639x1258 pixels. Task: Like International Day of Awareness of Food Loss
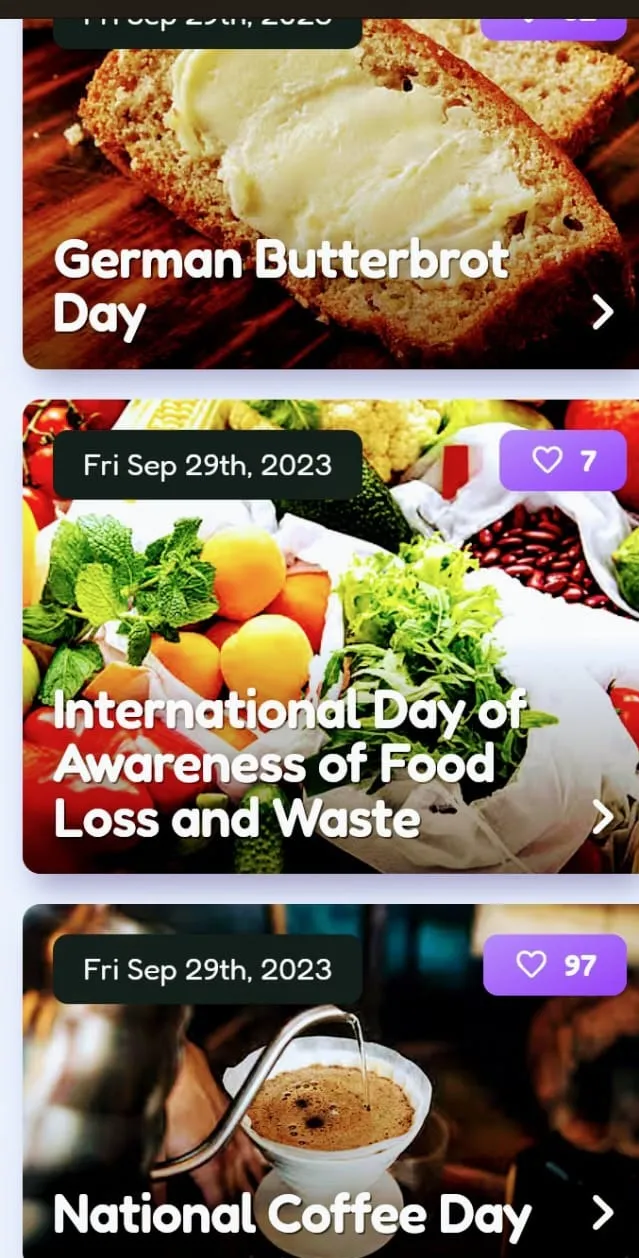[562, 460]
